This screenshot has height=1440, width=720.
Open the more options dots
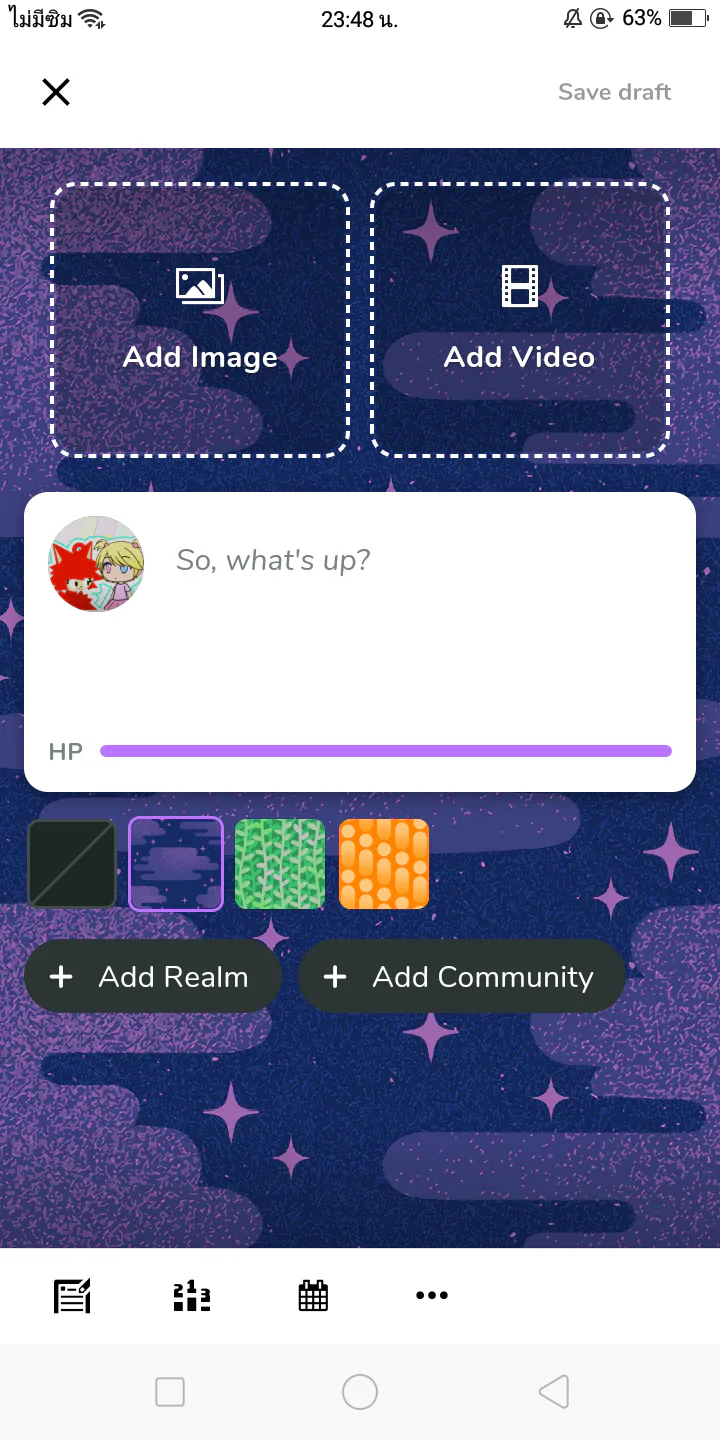coord(432,1295)
